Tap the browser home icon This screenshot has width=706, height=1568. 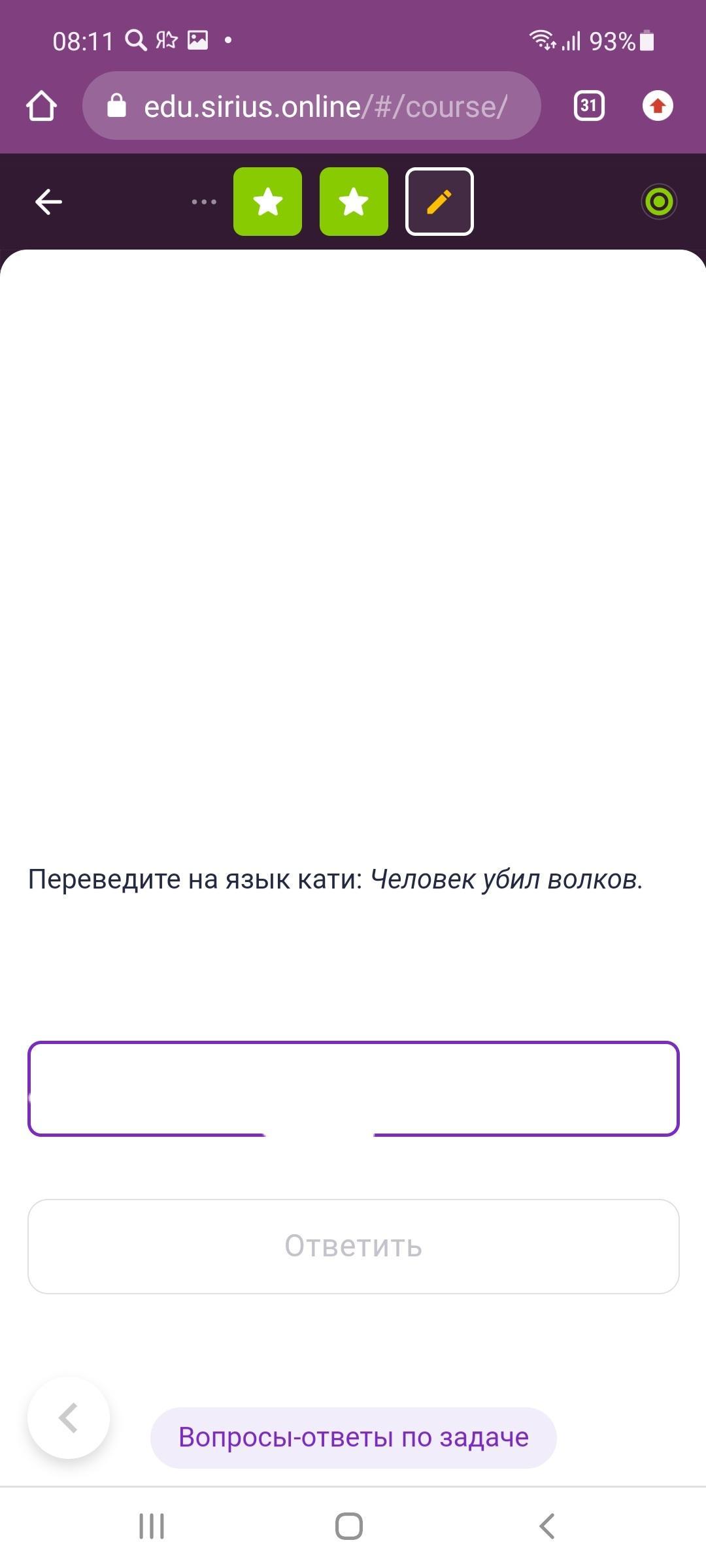(x=42, y=106)
